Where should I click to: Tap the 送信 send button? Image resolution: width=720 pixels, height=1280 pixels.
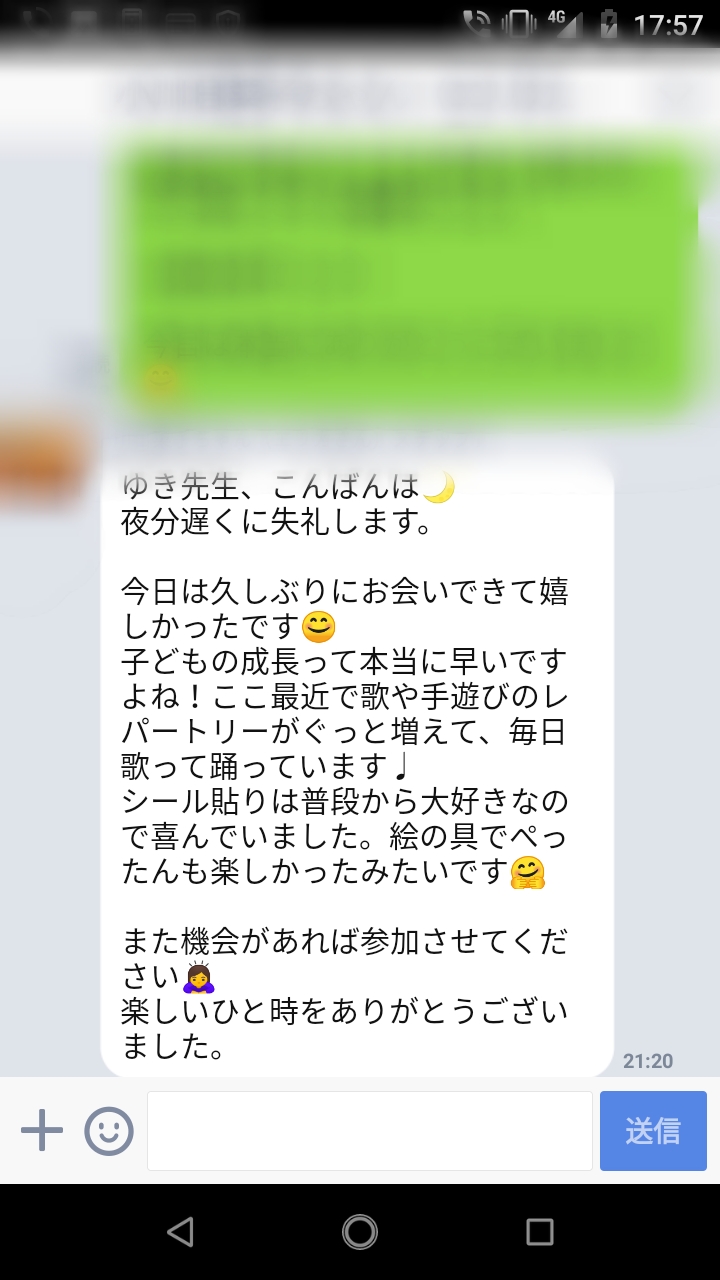click(653, 1131)
